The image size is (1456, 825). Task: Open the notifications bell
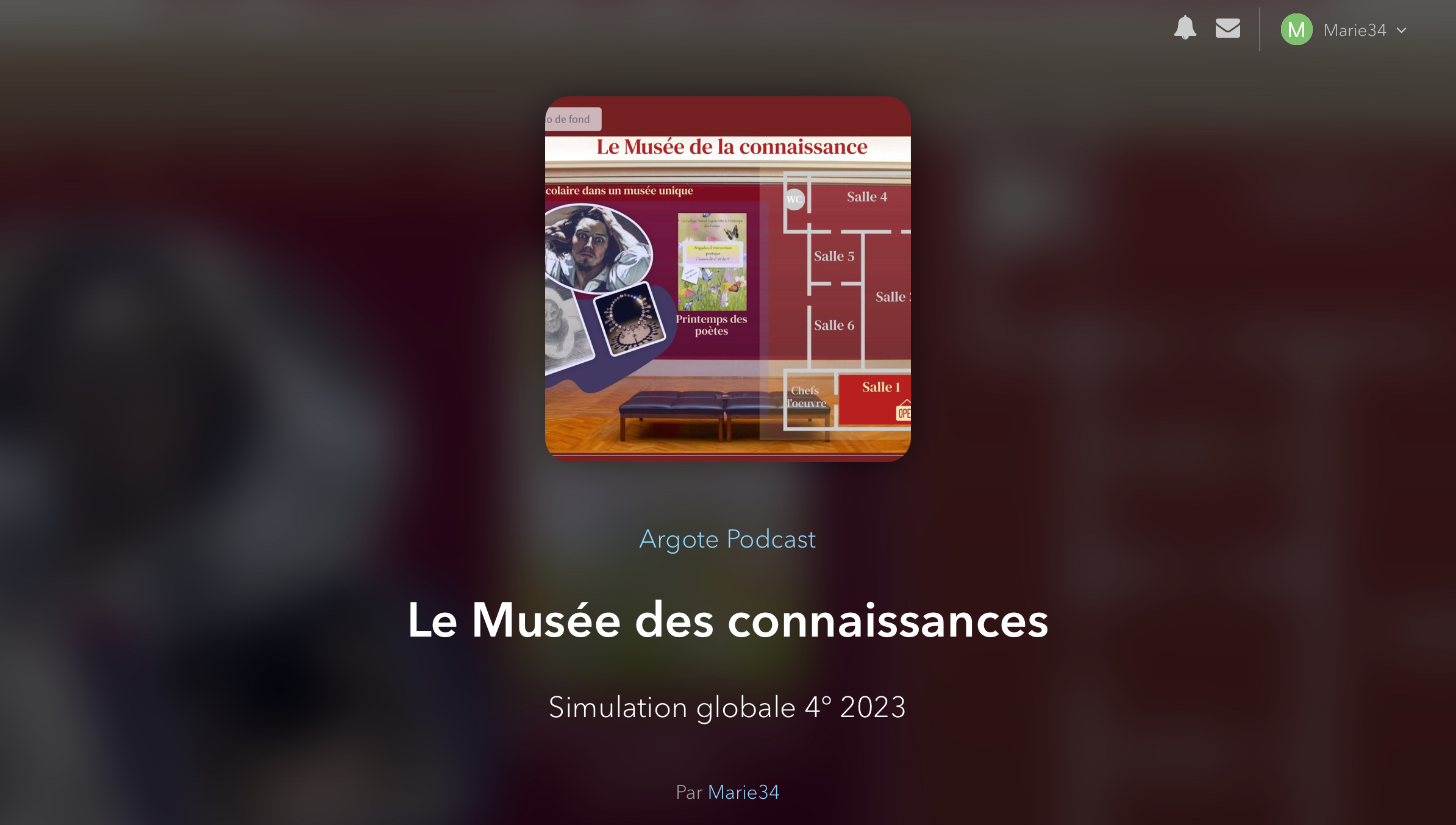1185,28
